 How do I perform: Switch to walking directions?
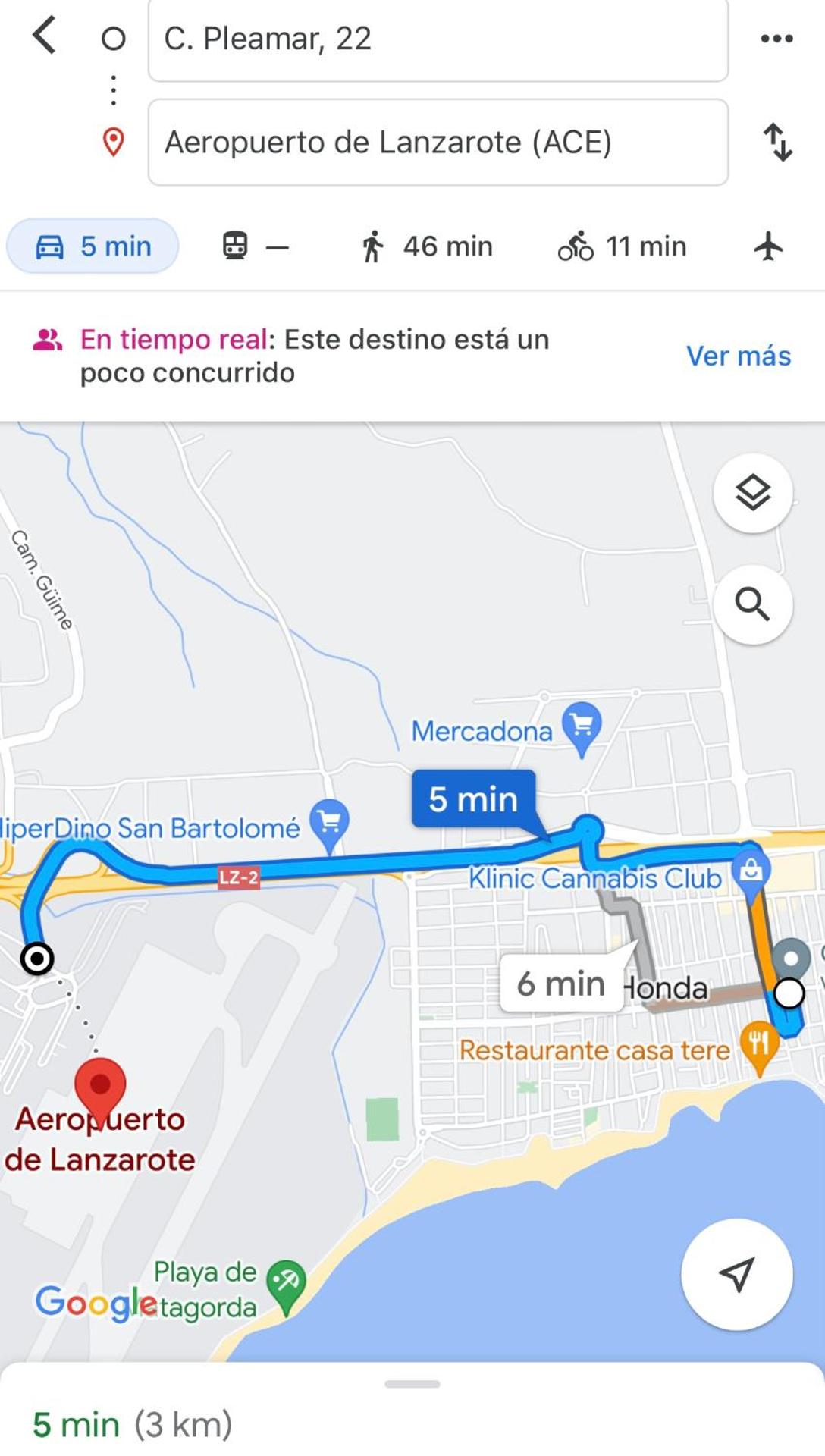(427, 245)
